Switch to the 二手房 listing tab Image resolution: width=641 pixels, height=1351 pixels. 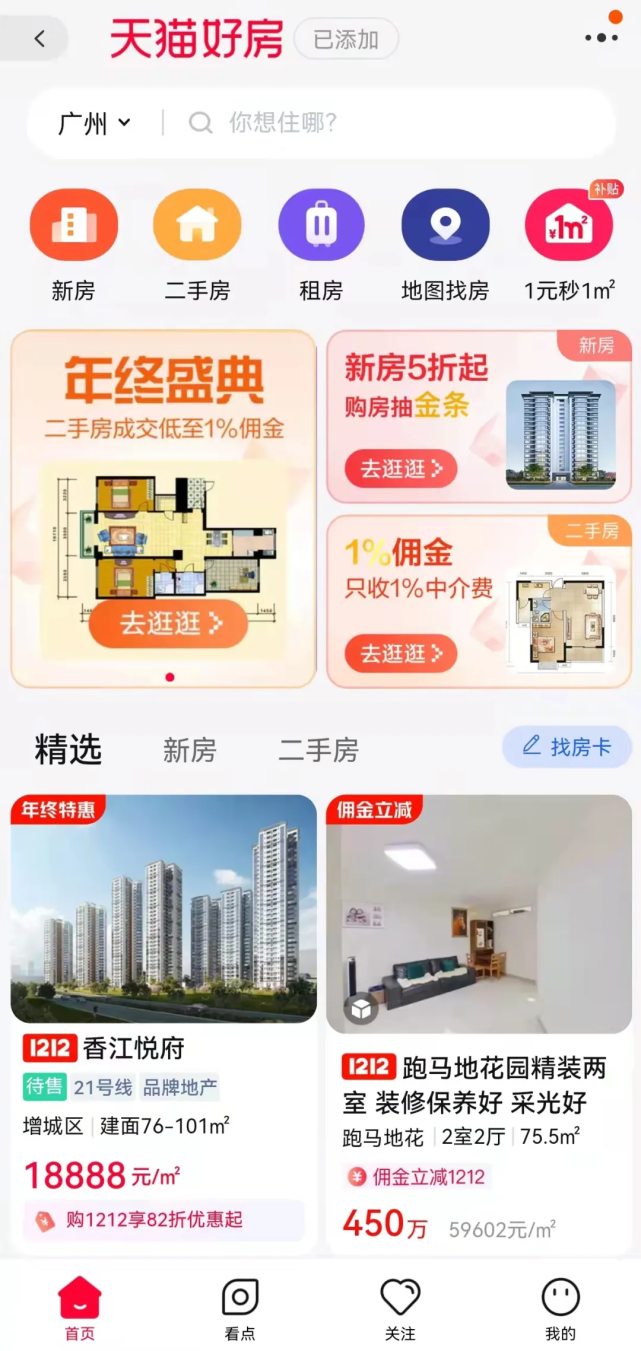tap(318, 750)
